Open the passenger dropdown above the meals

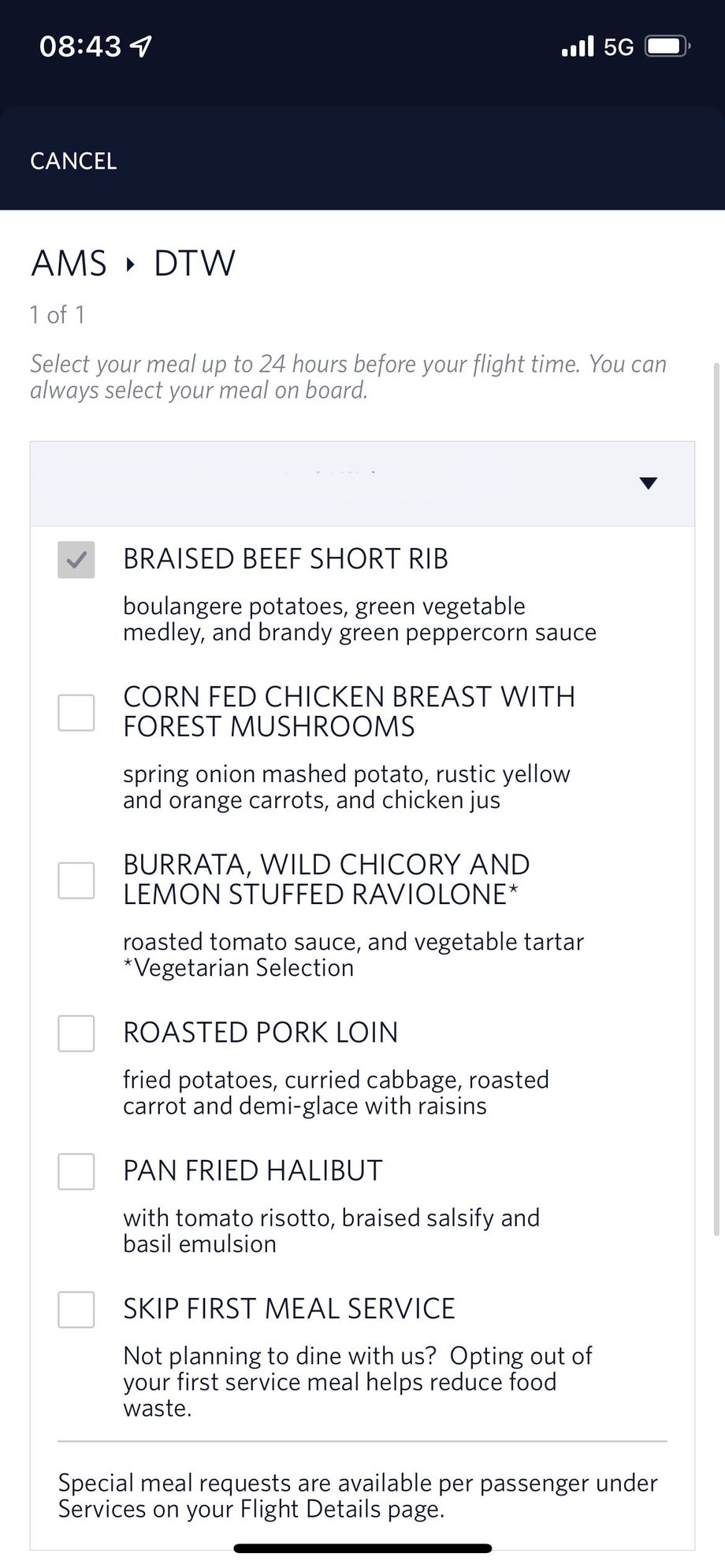pos(362,484)
